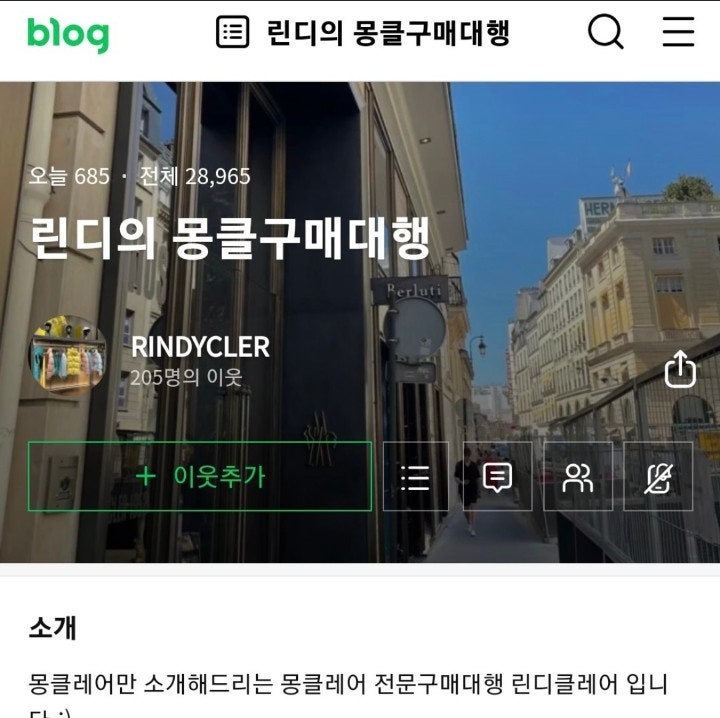Open the guestbook comment icon
Image resolution: width=720 pixels, height=718 pixels.
coord(497,477)
